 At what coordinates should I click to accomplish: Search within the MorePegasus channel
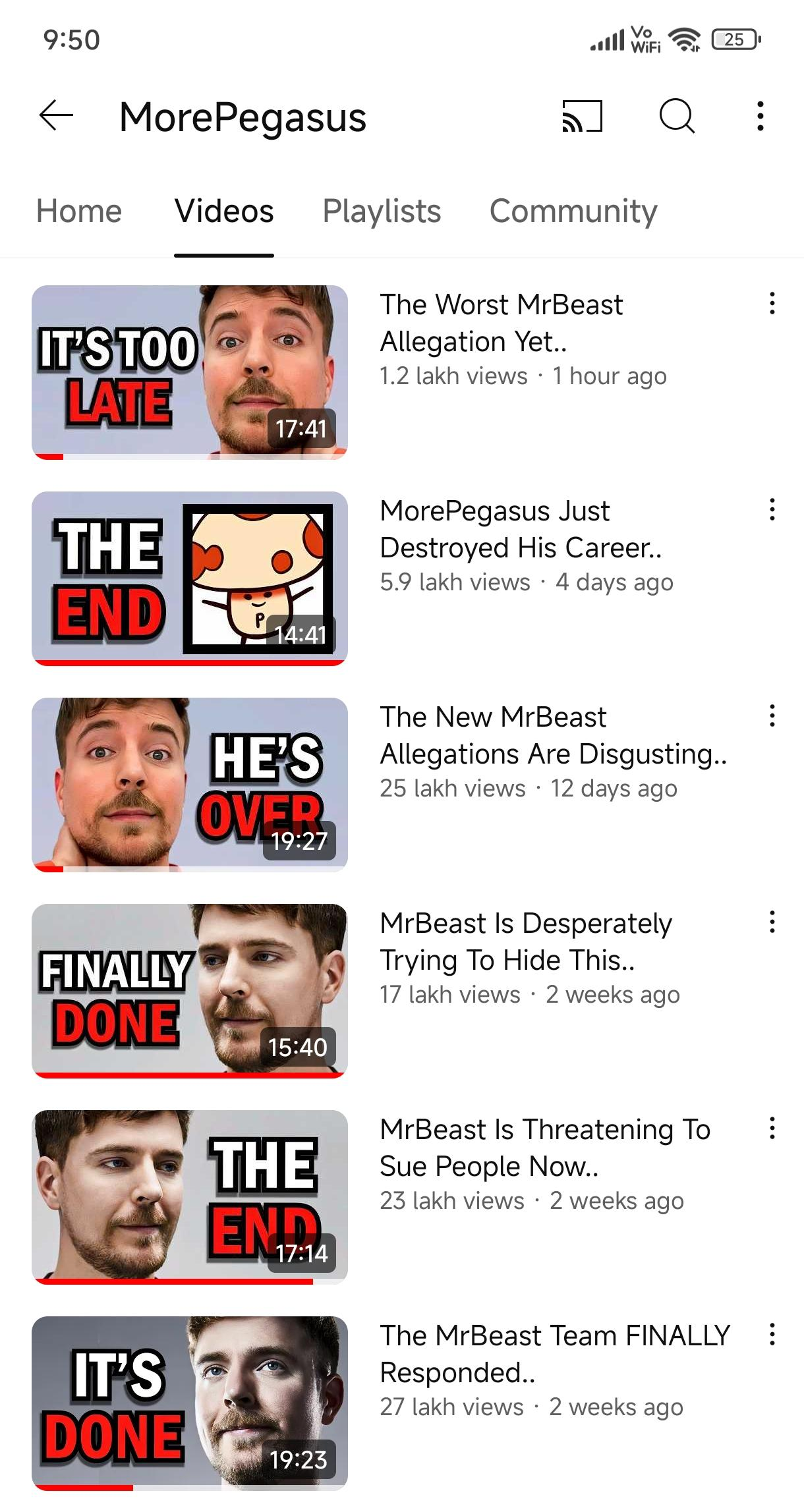677,117
